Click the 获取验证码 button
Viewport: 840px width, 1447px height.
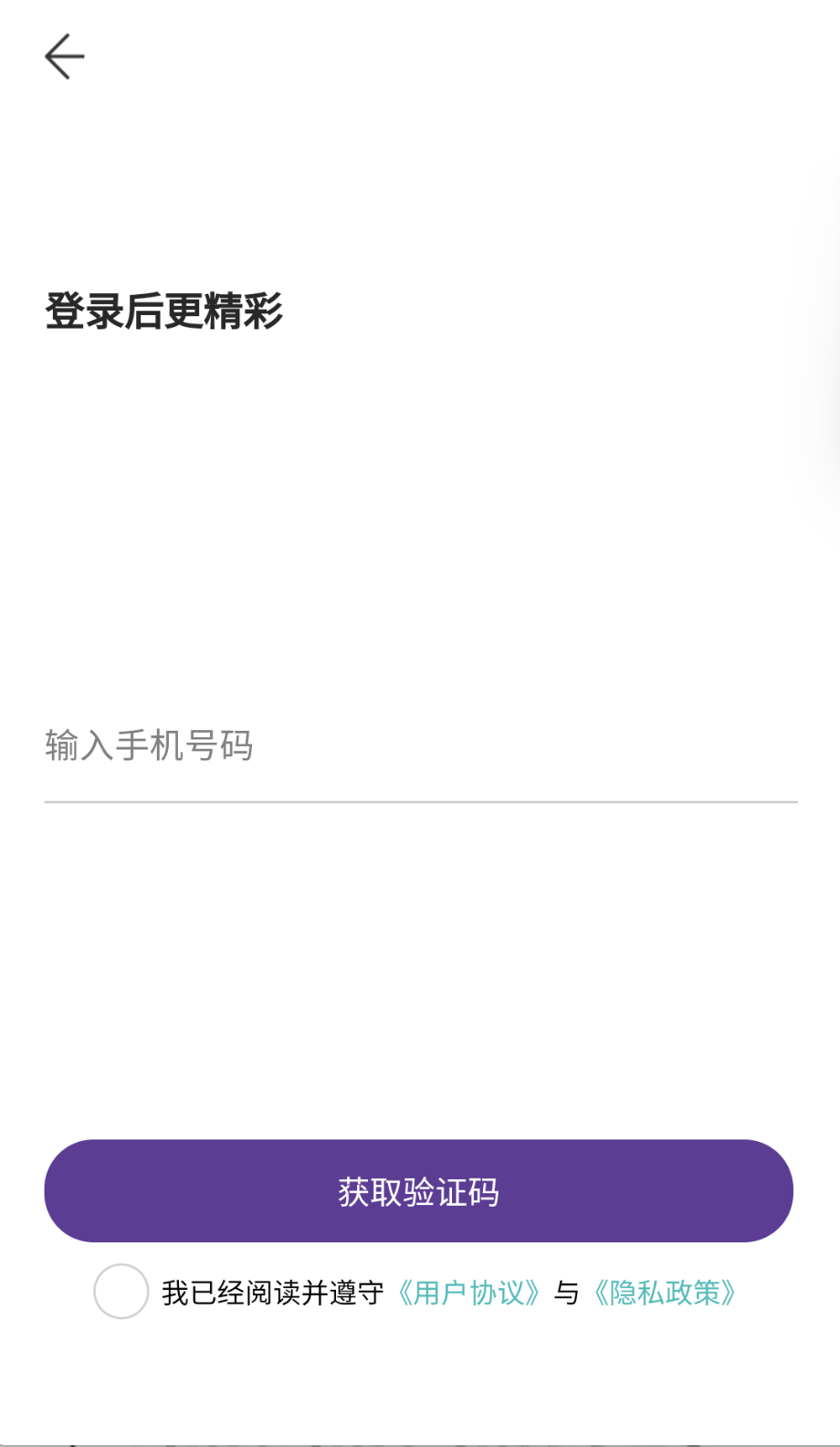[x=419, y=1190]
